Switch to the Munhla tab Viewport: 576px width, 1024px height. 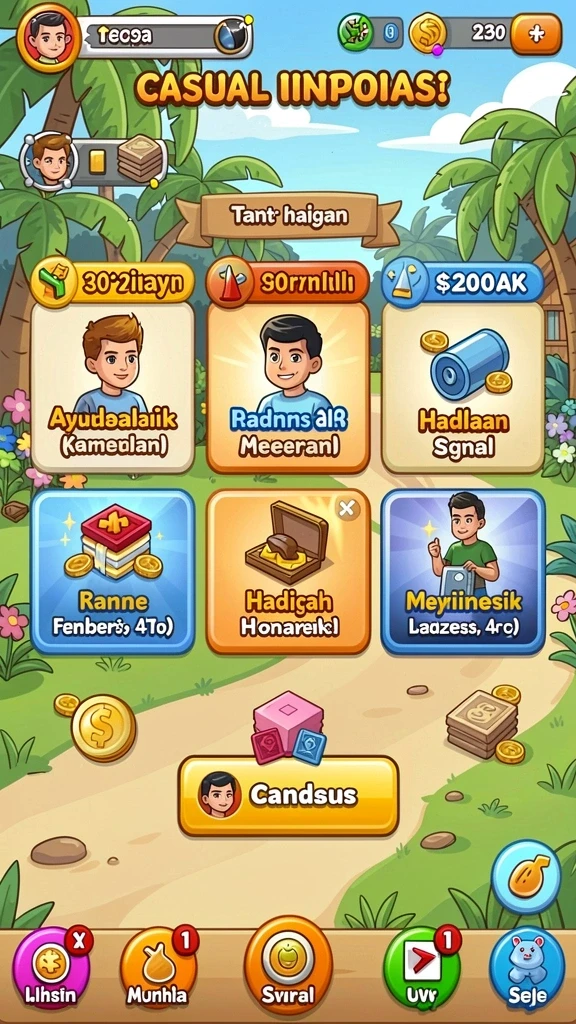coord(157,969)
